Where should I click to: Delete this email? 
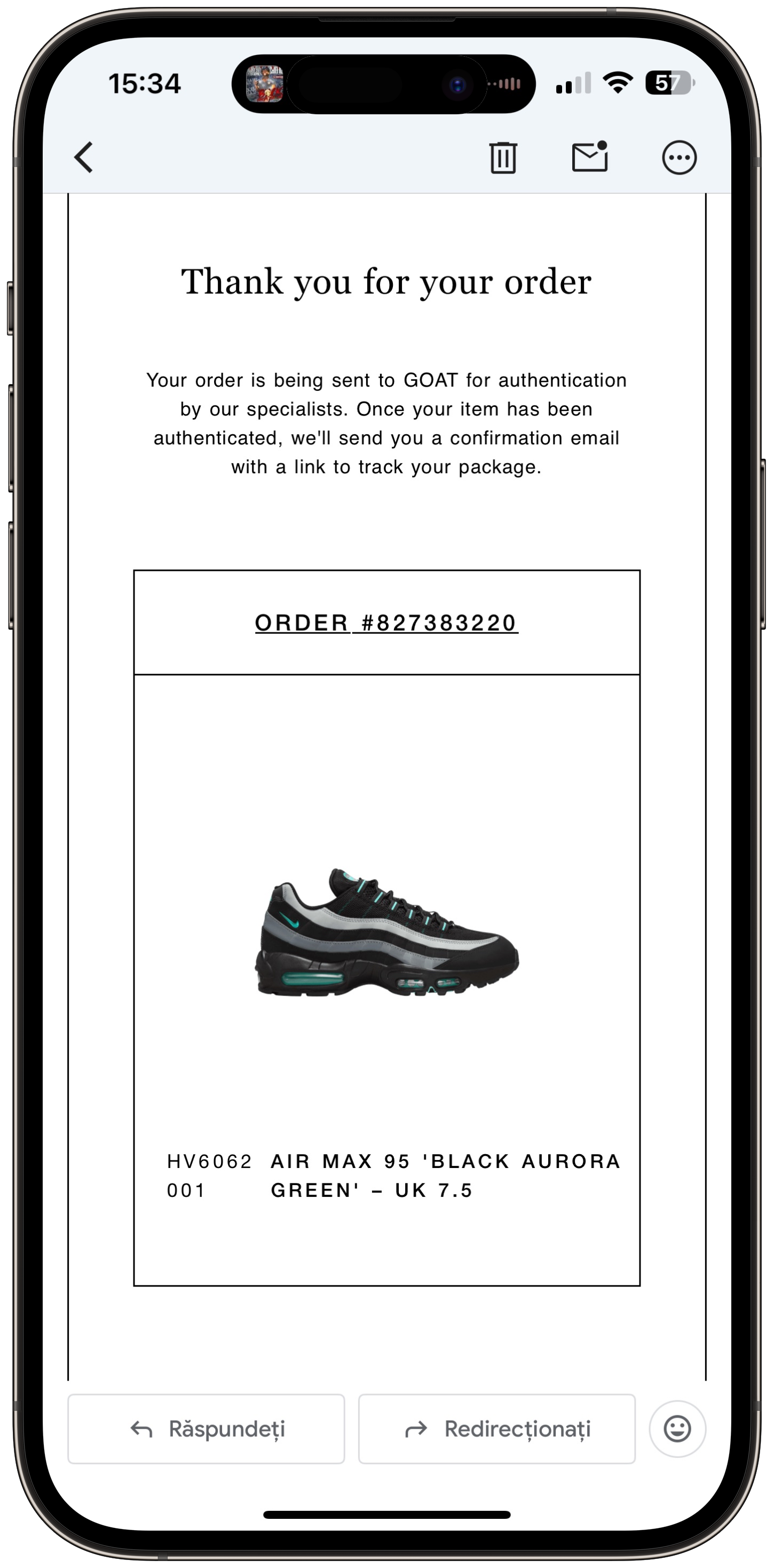[x=503, y=158]
